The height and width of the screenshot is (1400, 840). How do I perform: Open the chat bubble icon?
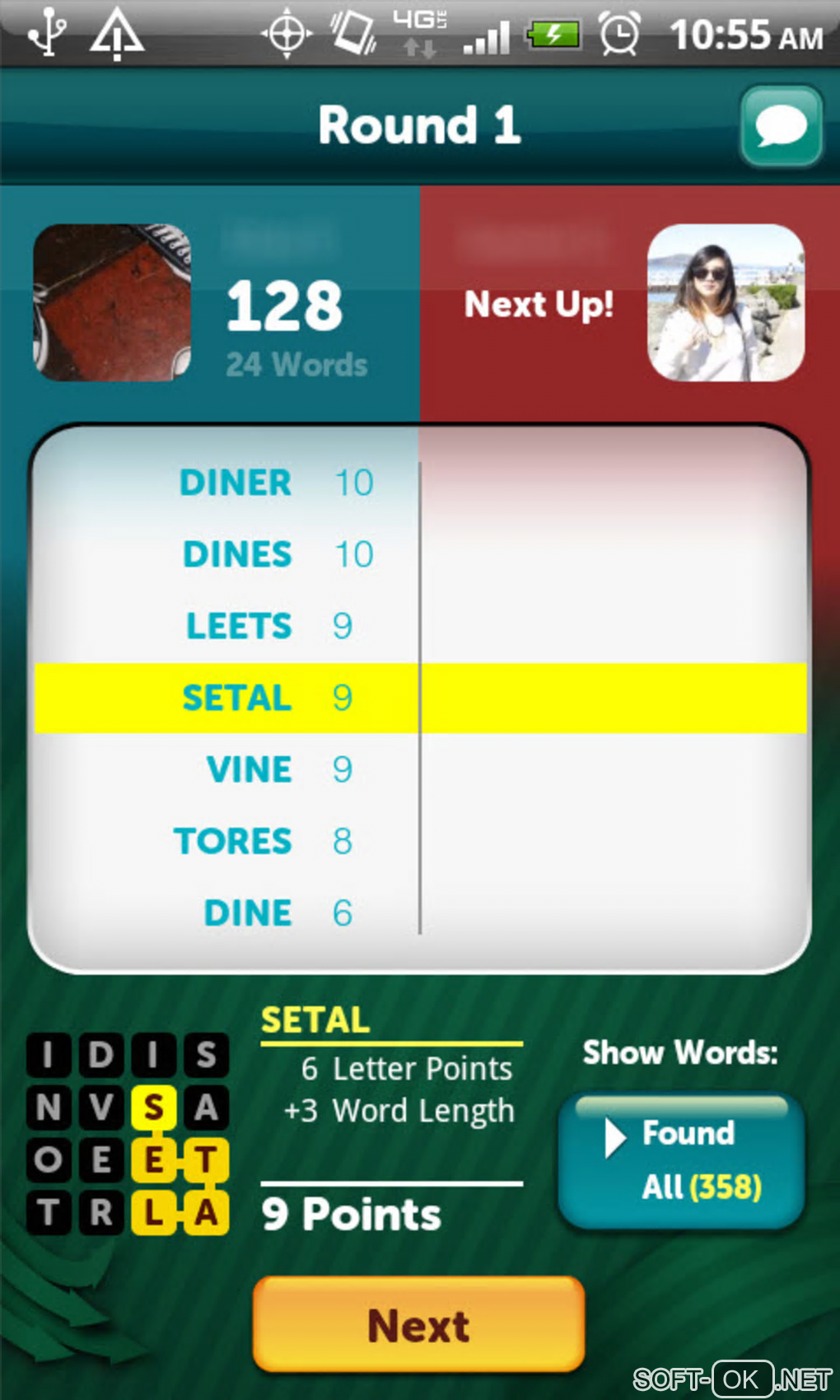781,126
